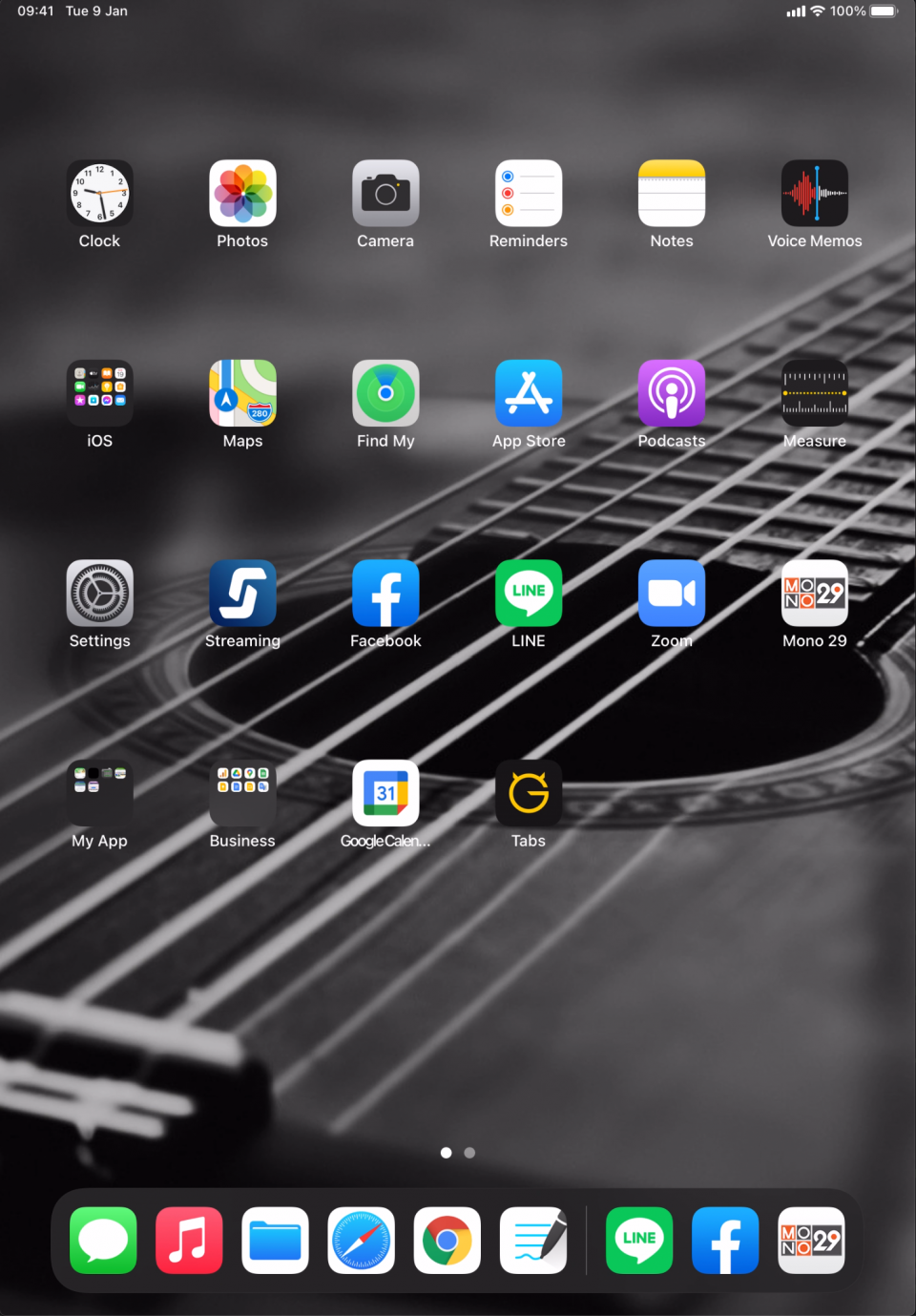This screenshot has width=916, height=1316.
Task: Open the Camera app
Action: (385, 193)
